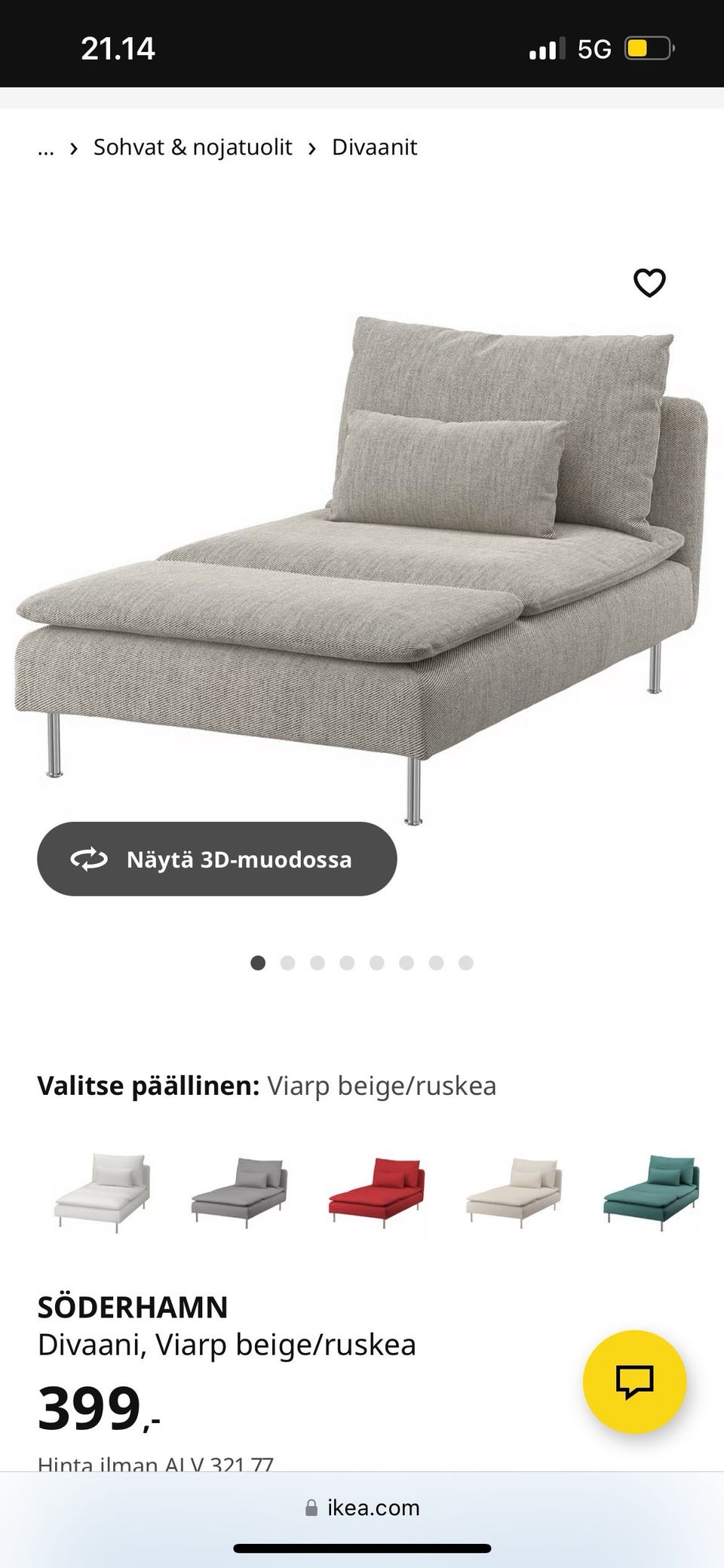Expand the breadcrumb ellipsis menu

[x=45, y=151]
